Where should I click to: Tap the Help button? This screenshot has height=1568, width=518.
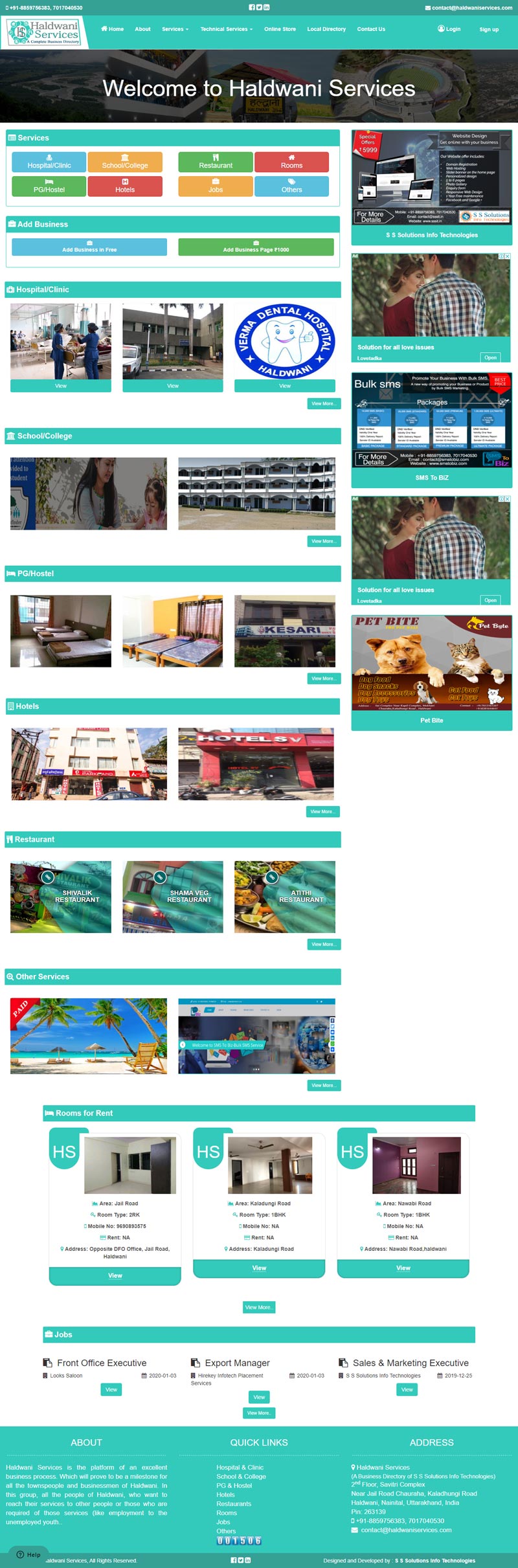coord(28,1554)
